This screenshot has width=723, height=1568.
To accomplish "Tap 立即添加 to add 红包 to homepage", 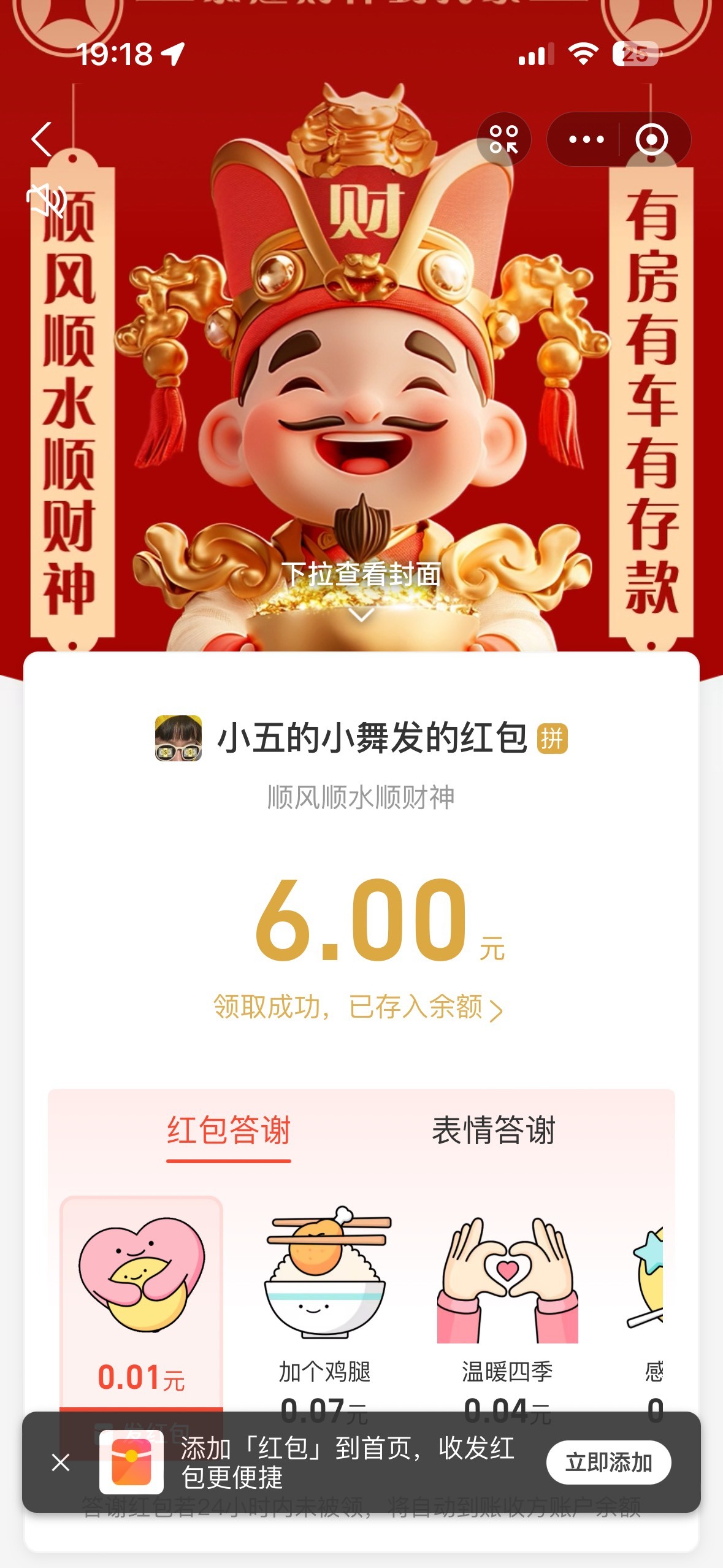I will point(608,1462).
